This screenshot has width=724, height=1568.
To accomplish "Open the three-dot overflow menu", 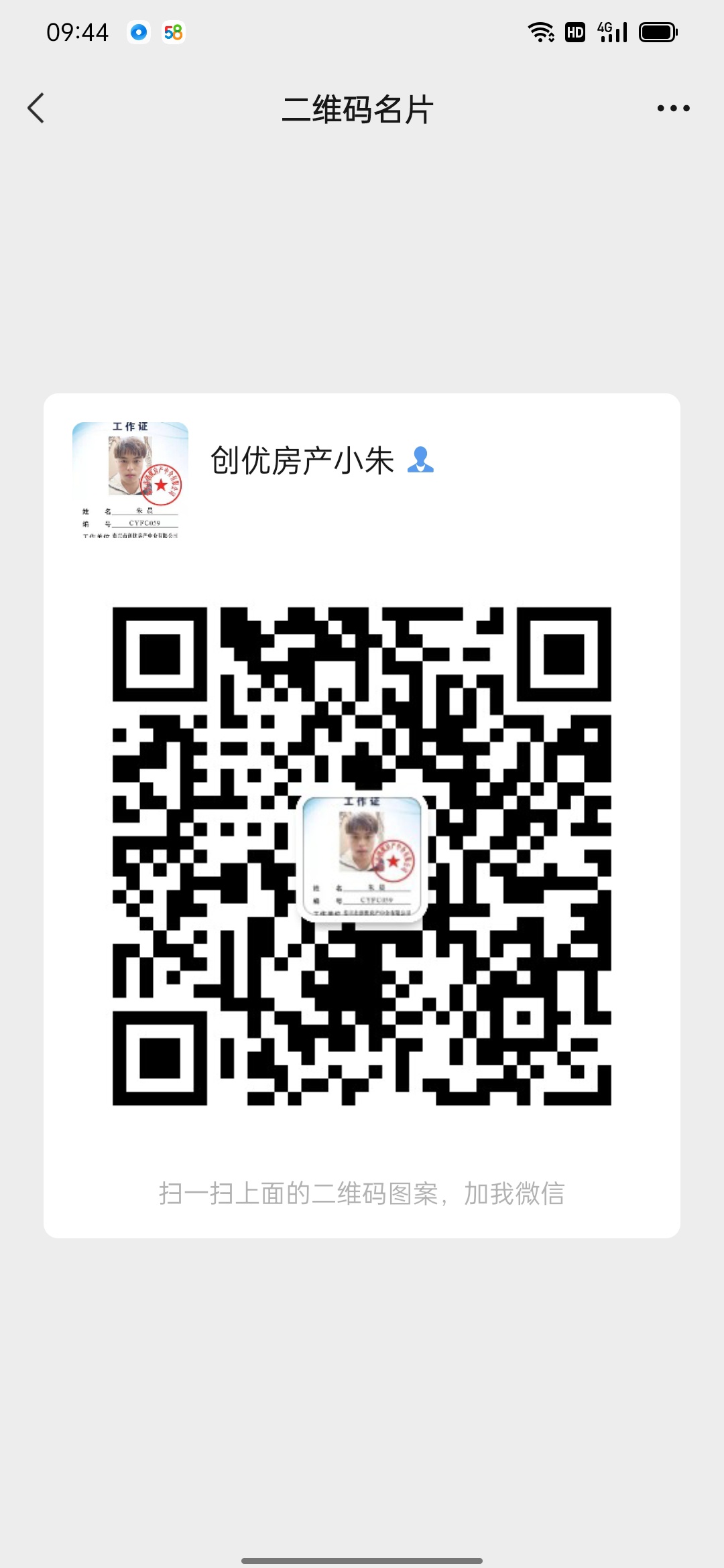I will pos(673,109).
